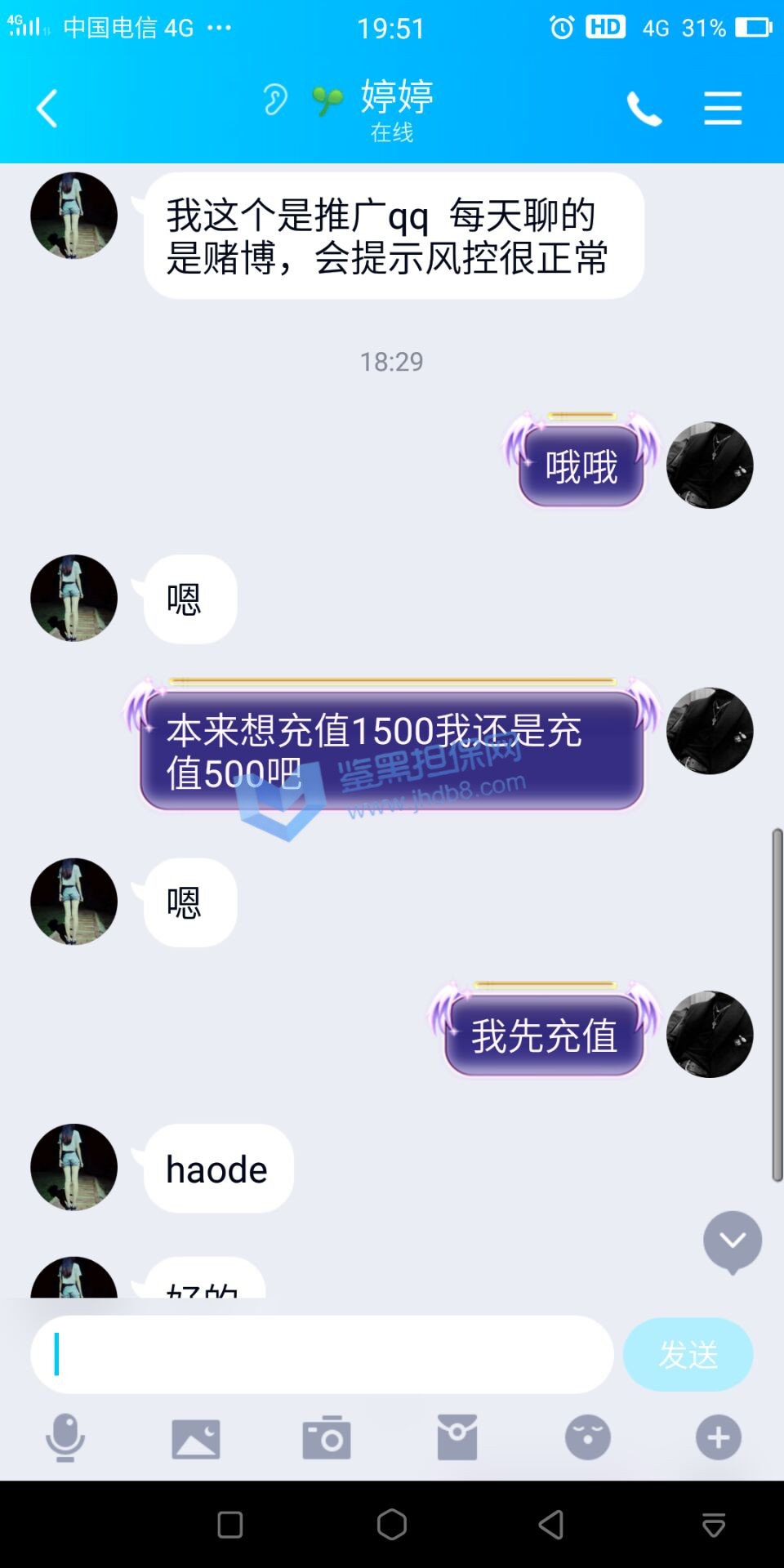Launch the camera to take a photo
784x1568 pixels.
tap(327, 1437)
